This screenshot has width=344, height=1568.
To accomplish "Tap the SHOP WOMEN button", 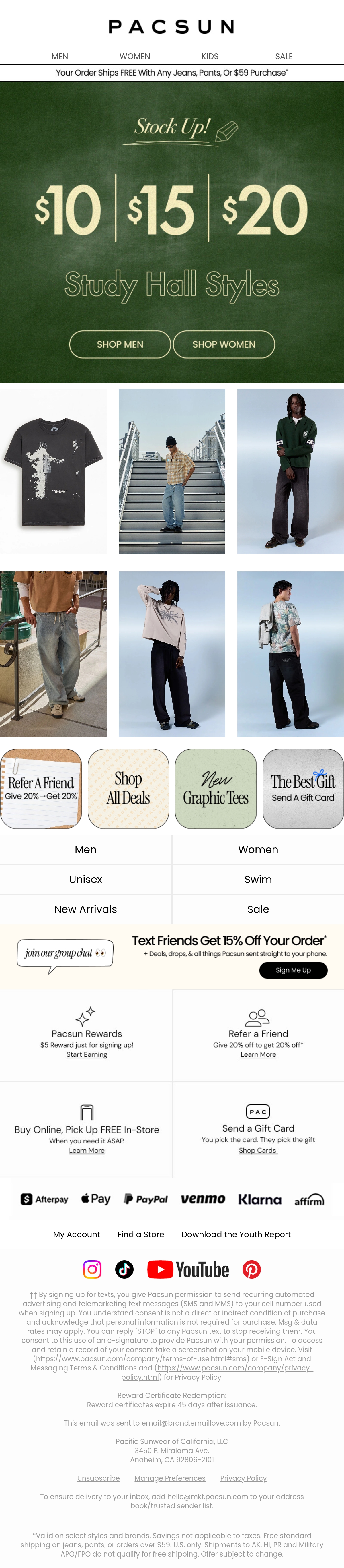I will pos(224,344).
